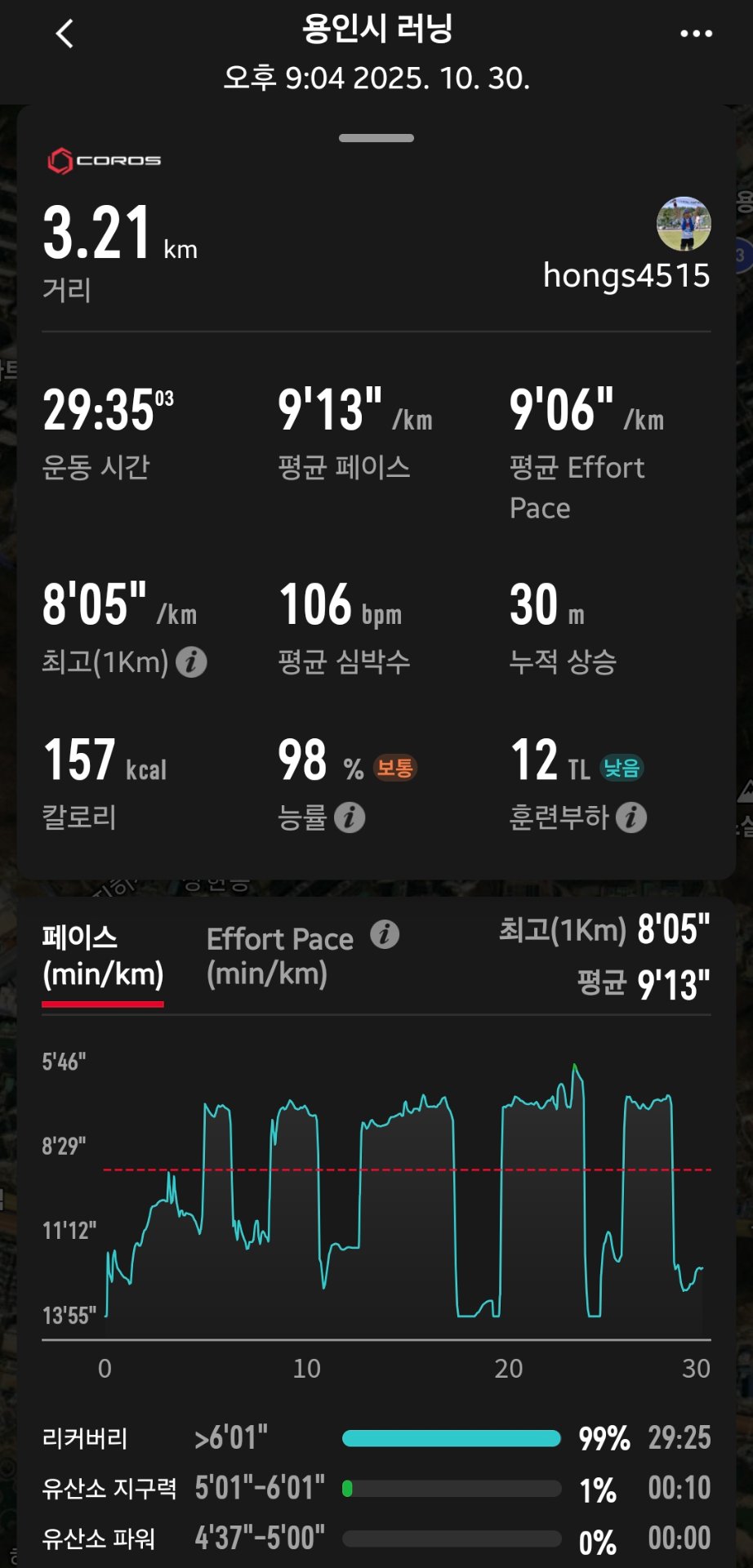Viewport: 753px width, 1568px height.
Task: Open the Effort Pace info icon
Action: (x=384, y=936)
